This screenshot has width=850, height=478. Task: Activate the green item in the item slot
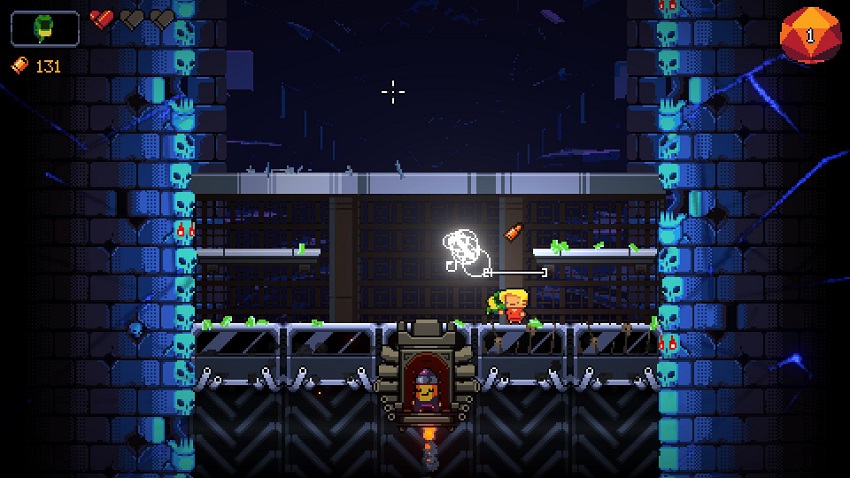[45, 28]
